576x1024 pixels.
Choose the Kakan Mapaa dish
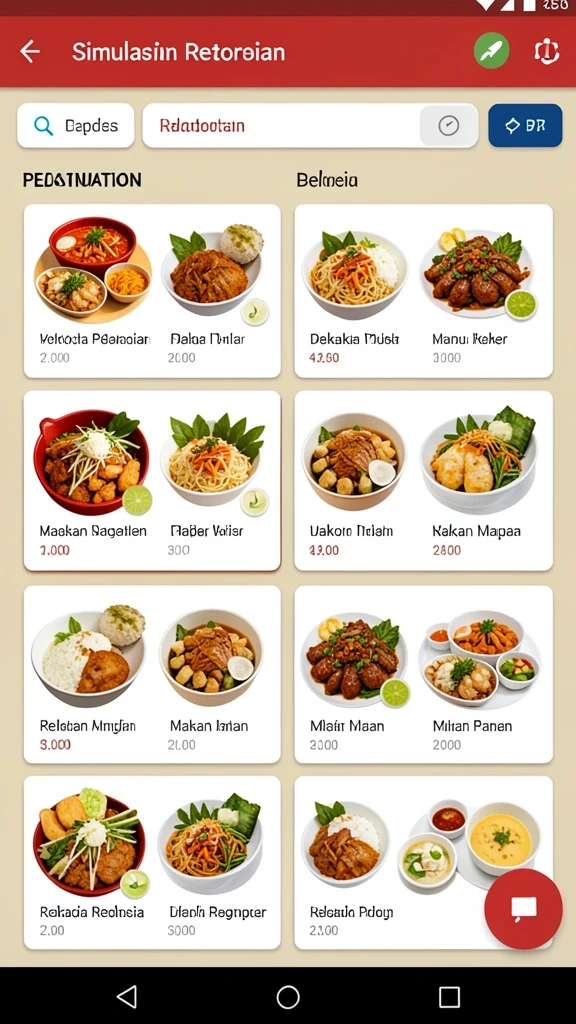click(479, 482)
